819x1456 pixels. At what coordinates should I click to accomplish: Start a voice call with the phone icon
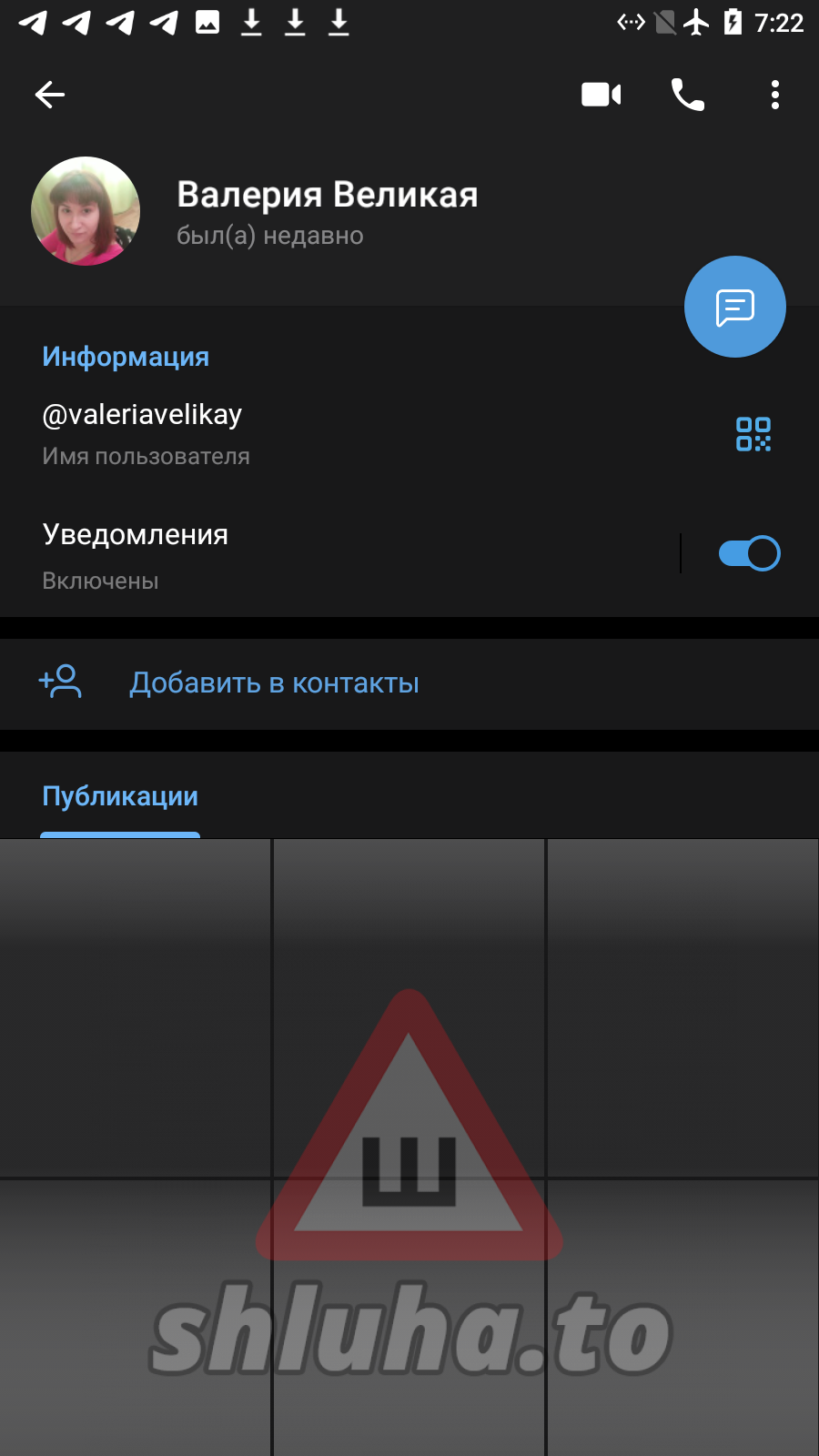pos(688,95)
